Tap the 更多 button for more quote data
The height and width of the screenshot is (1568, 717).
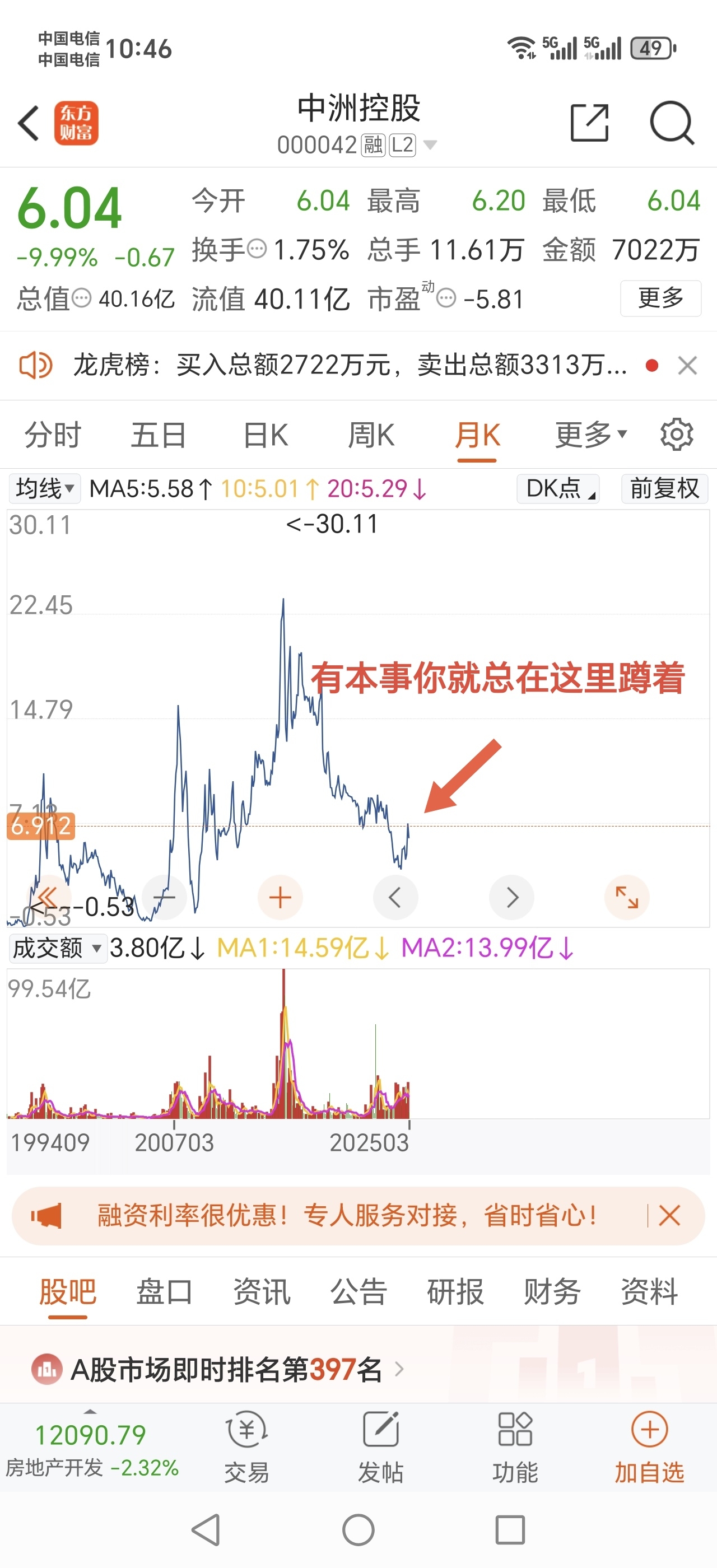[660, 298]
